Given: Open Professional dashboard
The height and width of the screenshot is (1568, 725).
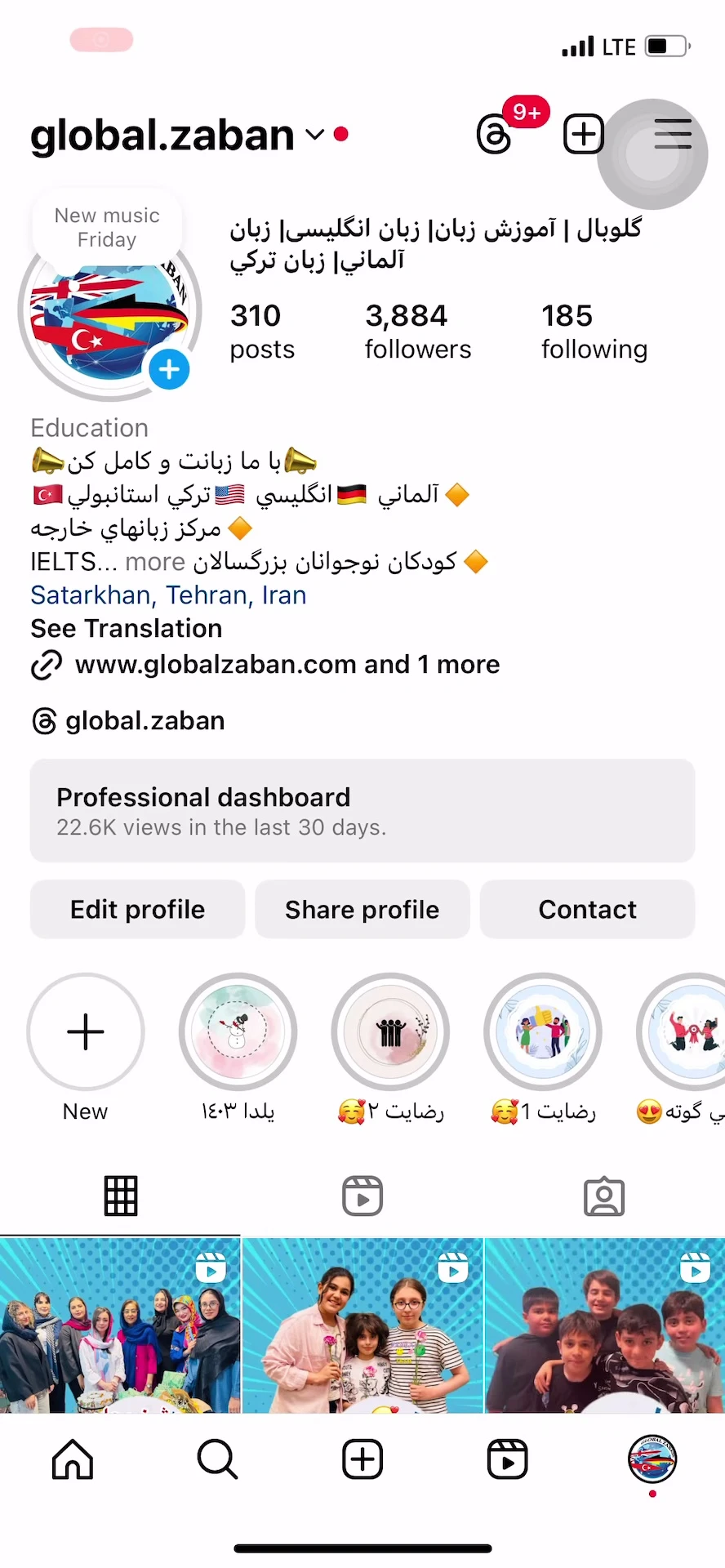Looking at the screenshot, I should (362, 810).
